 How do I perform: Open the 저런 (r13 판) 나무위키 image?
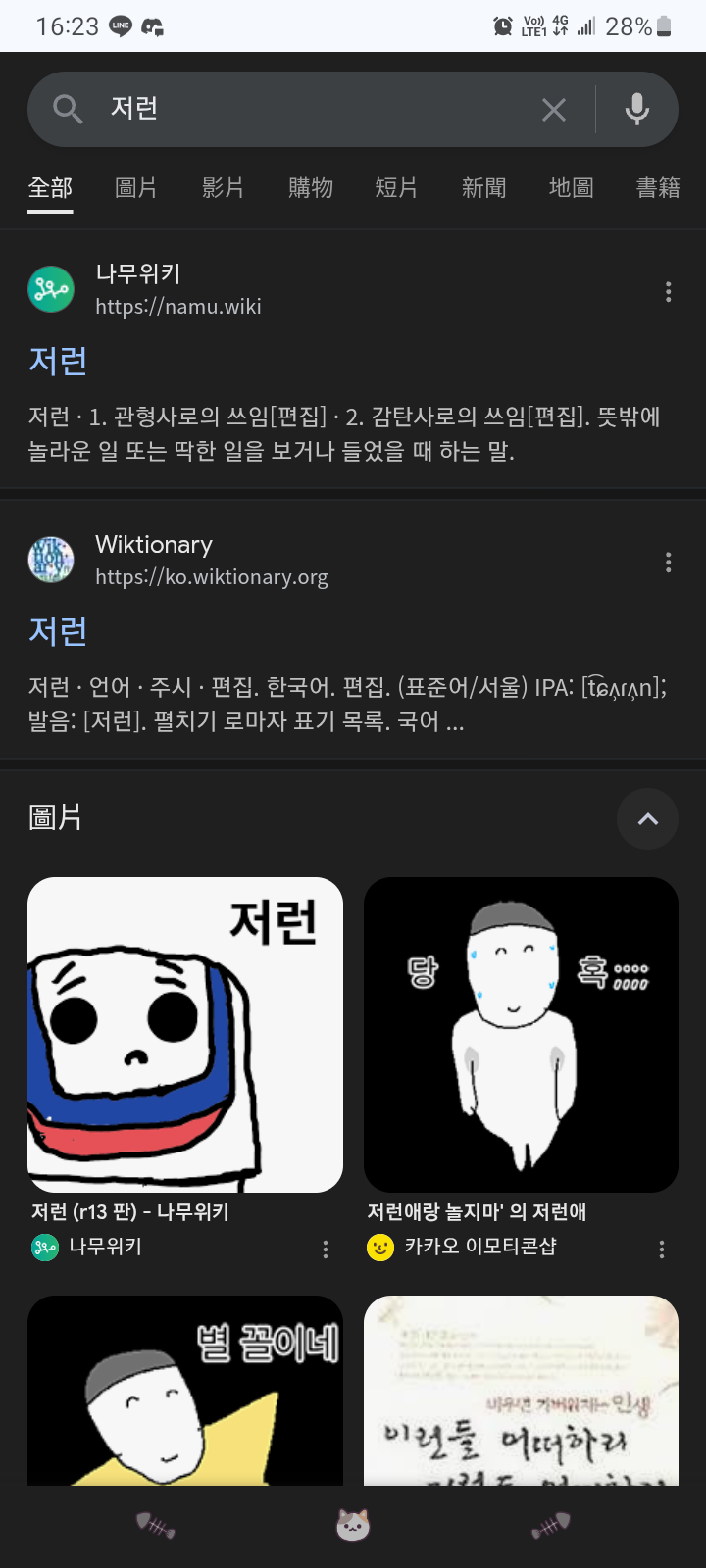(185, 1034)
